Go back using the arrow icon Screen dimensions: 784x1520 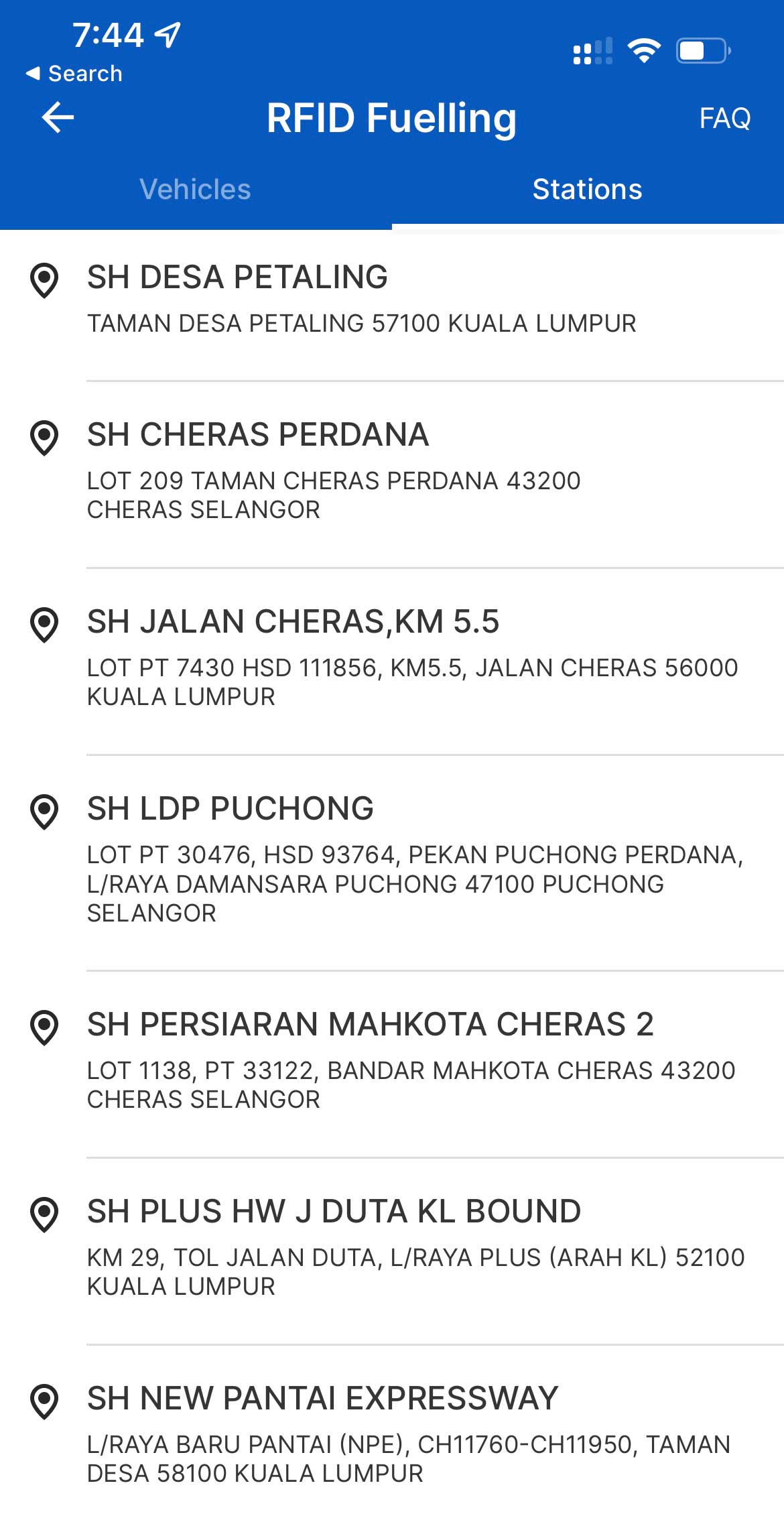[x=58, y=117]
